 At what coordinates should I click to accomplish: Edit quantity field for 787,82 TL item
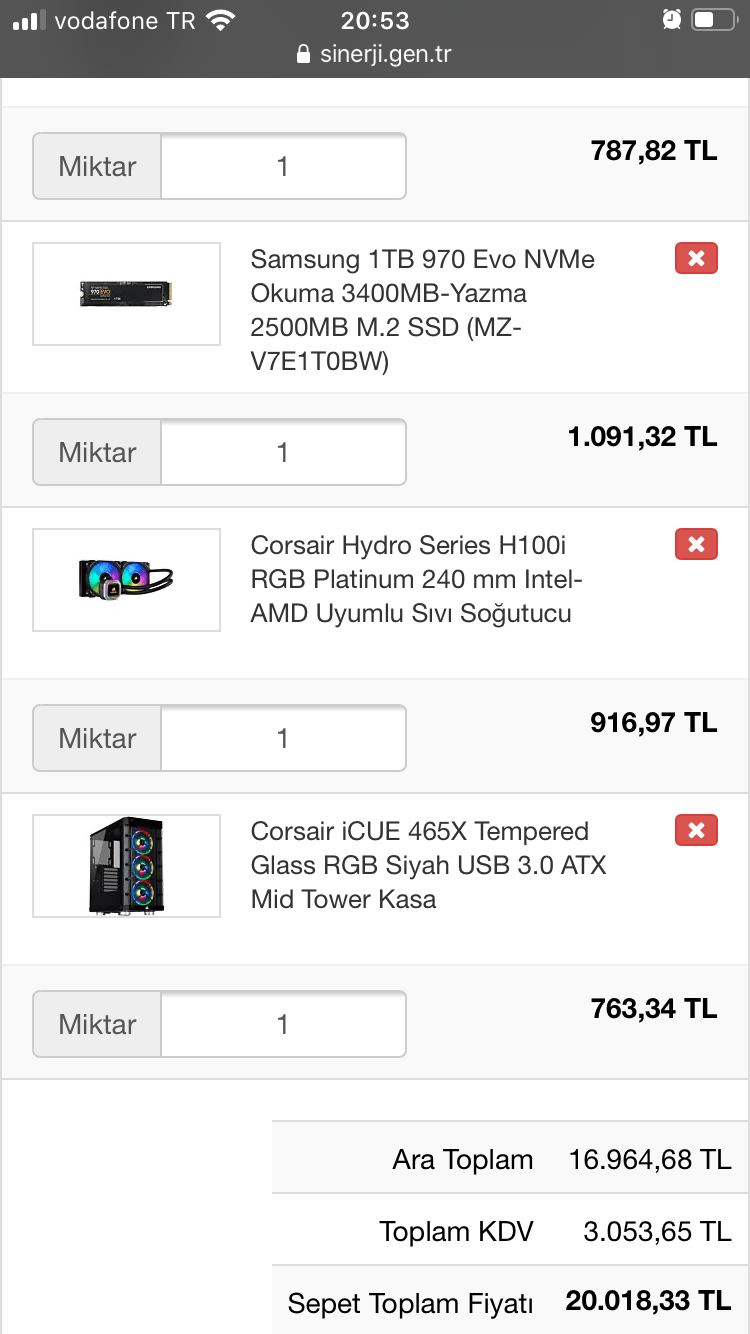point(283,166)
